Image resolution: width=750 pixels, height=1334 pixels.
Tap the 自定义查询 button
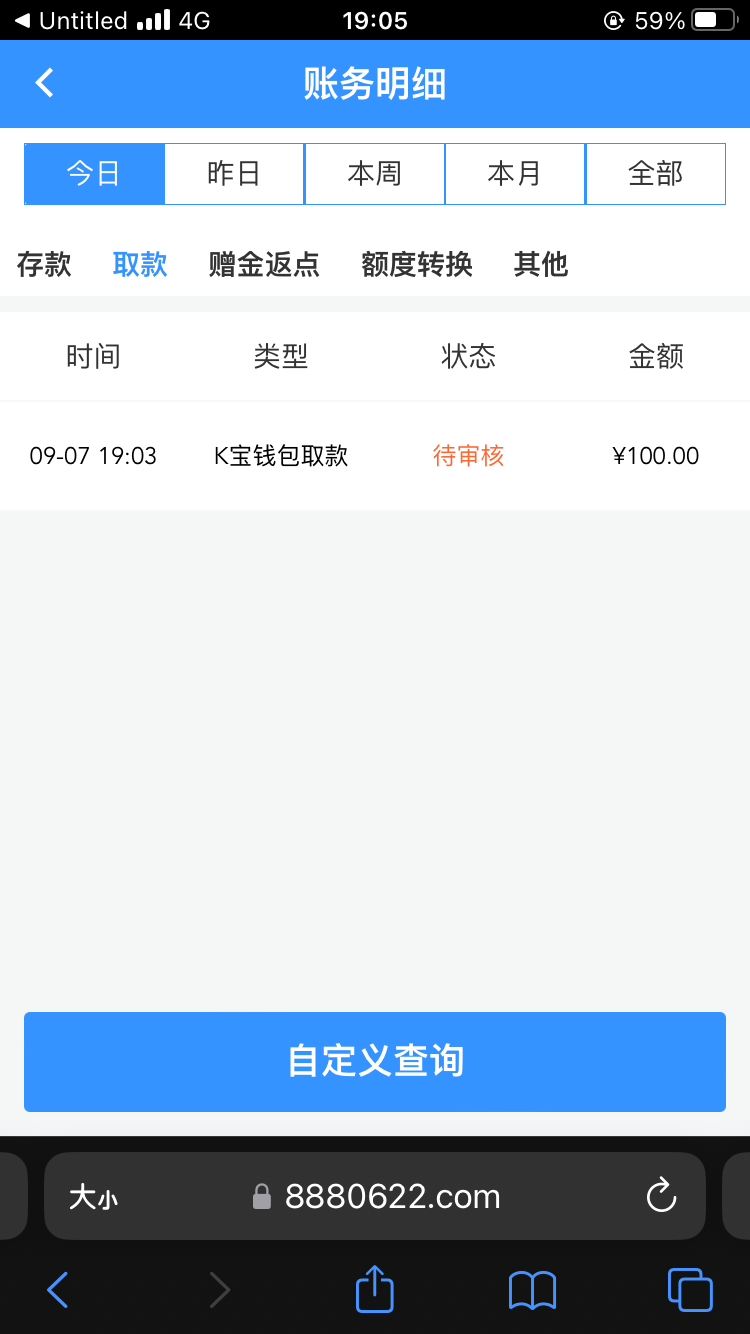point(375,1061)
